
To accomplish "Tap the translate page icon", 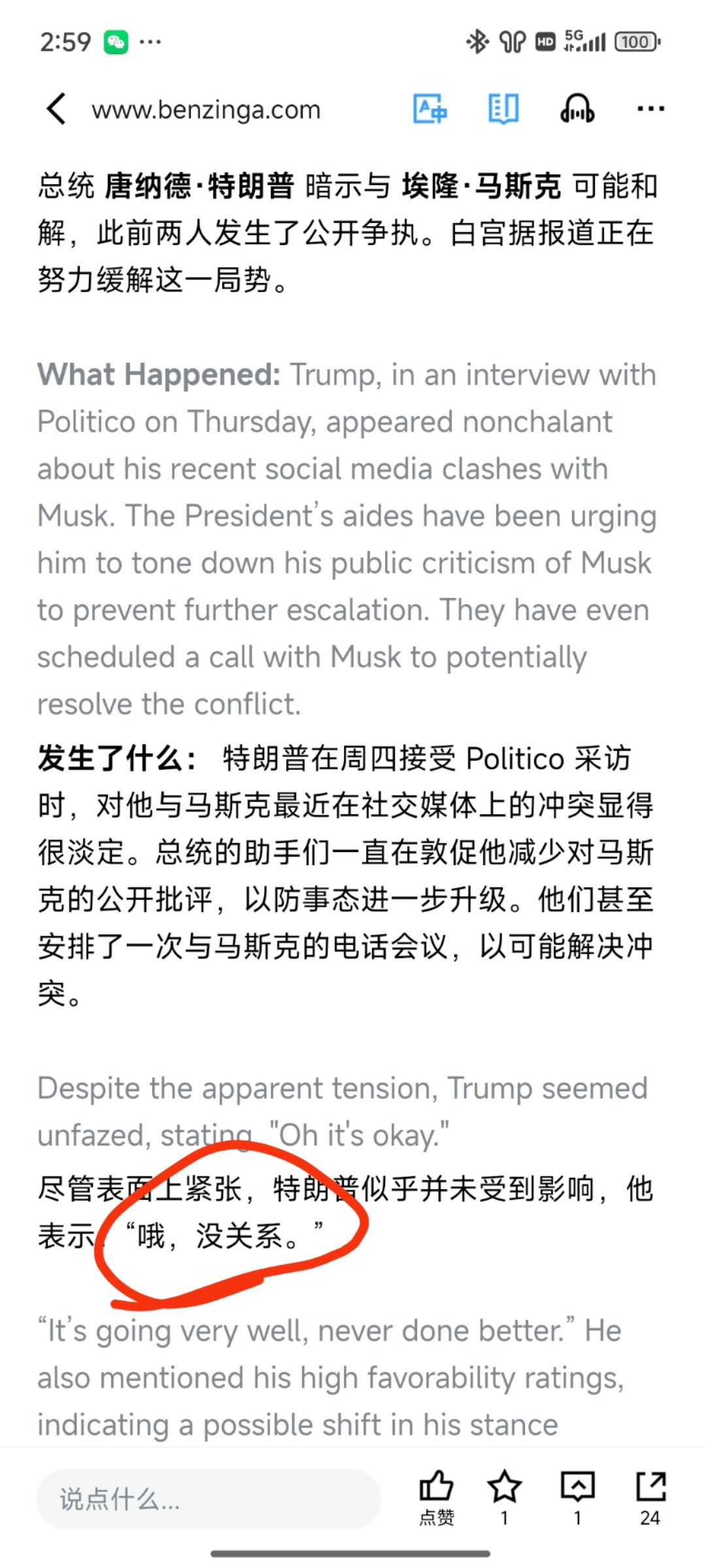I will click(x=430, y=108).
